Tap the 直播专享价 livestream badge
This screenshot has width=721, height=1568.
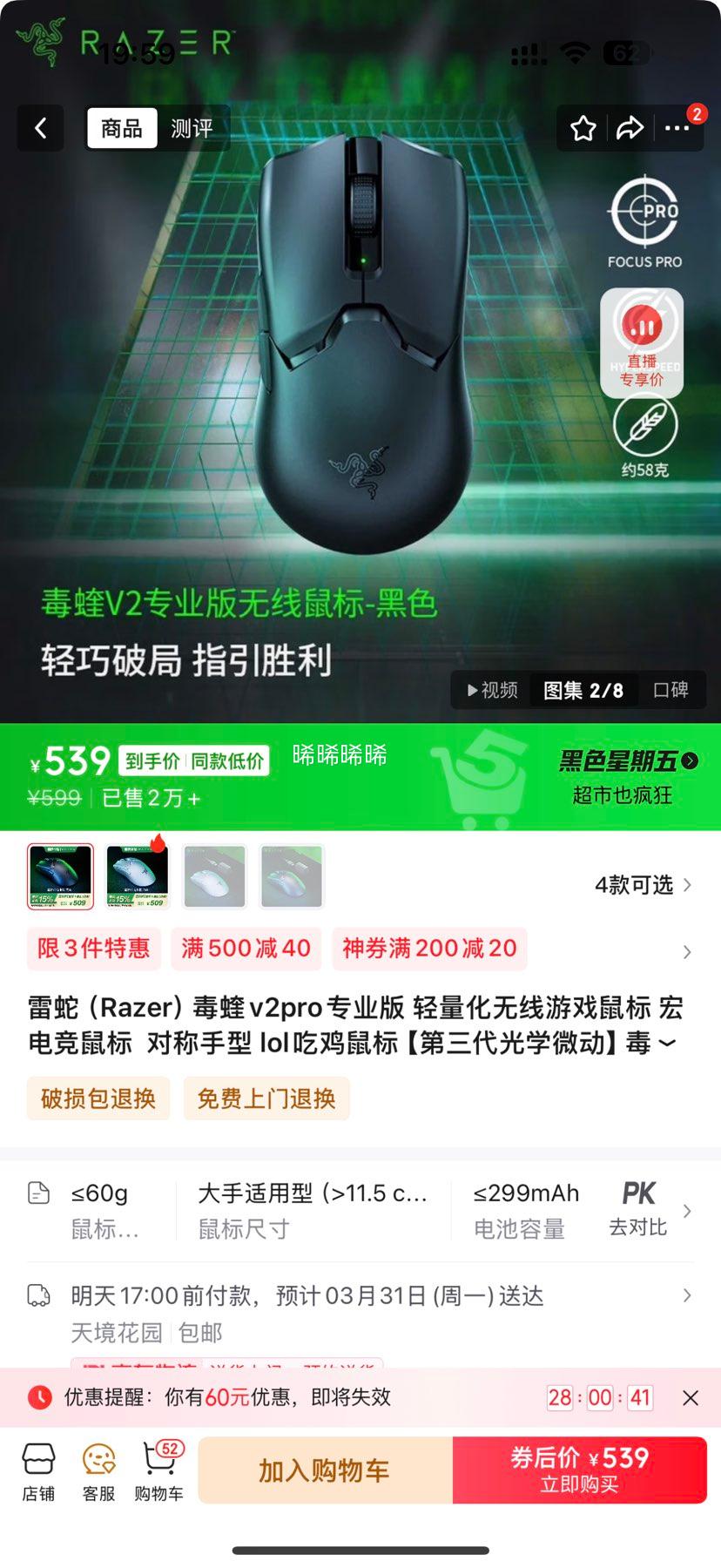(642, 341)
